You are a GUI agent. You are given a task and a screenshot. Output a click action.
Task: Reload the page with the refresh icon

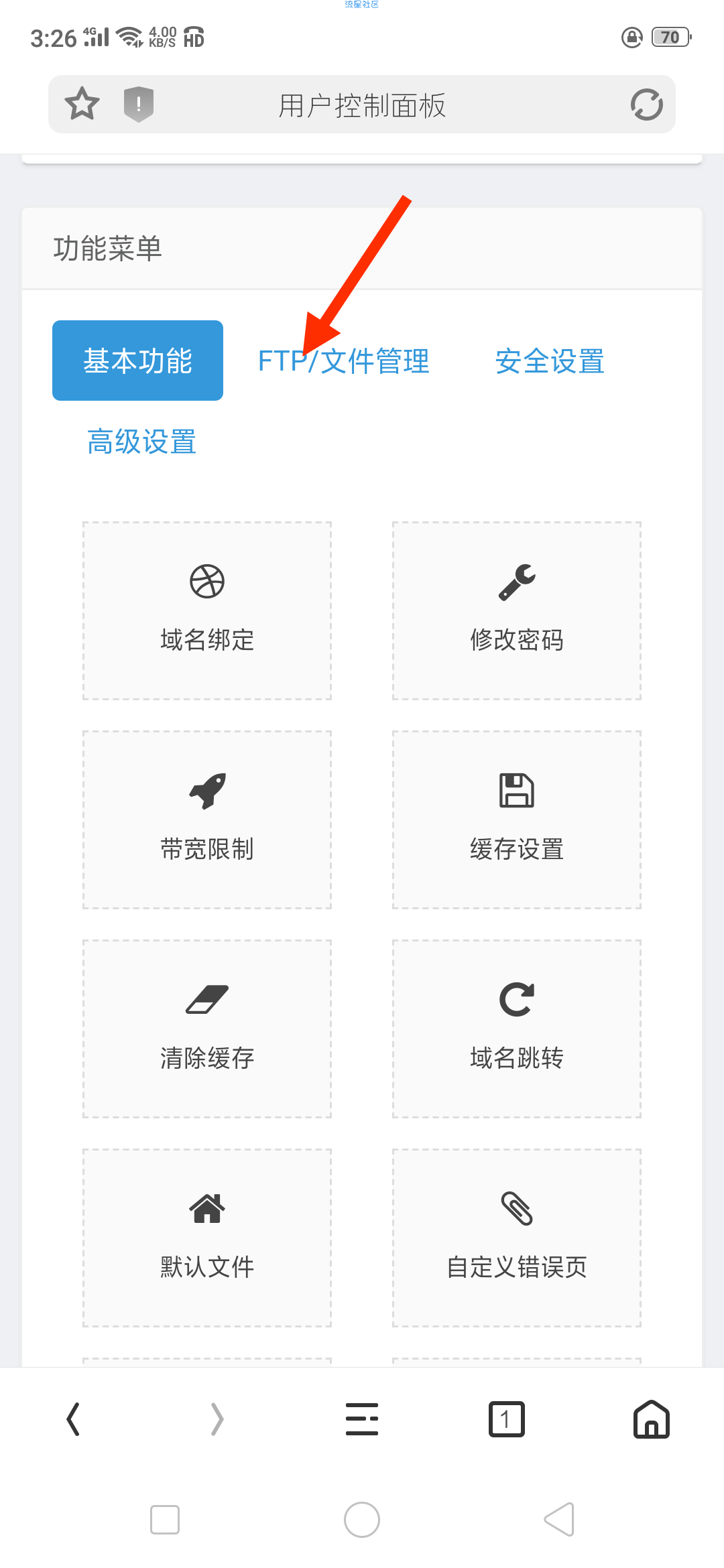point(646,105)
